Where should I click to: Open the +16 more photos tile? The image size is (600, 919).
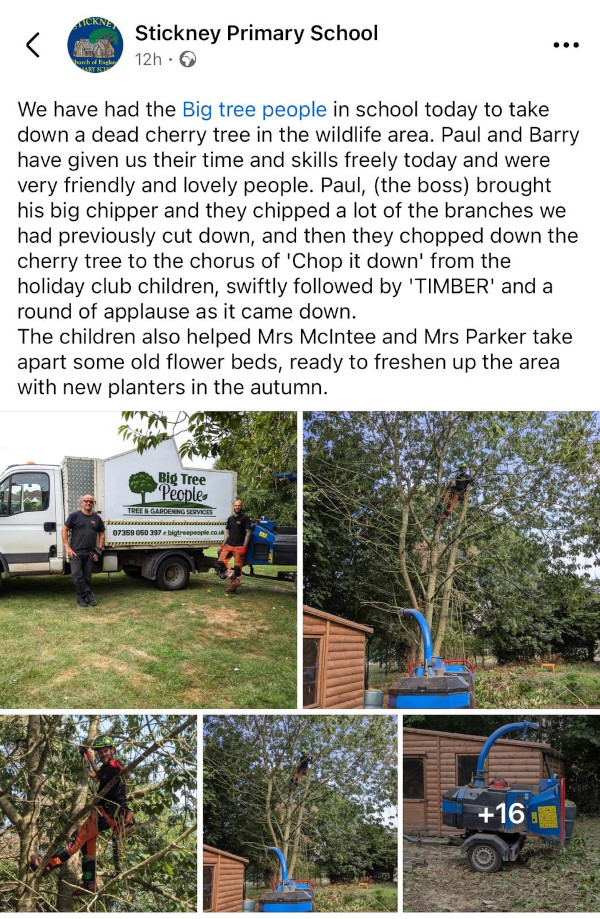click(x=501, y=812)
